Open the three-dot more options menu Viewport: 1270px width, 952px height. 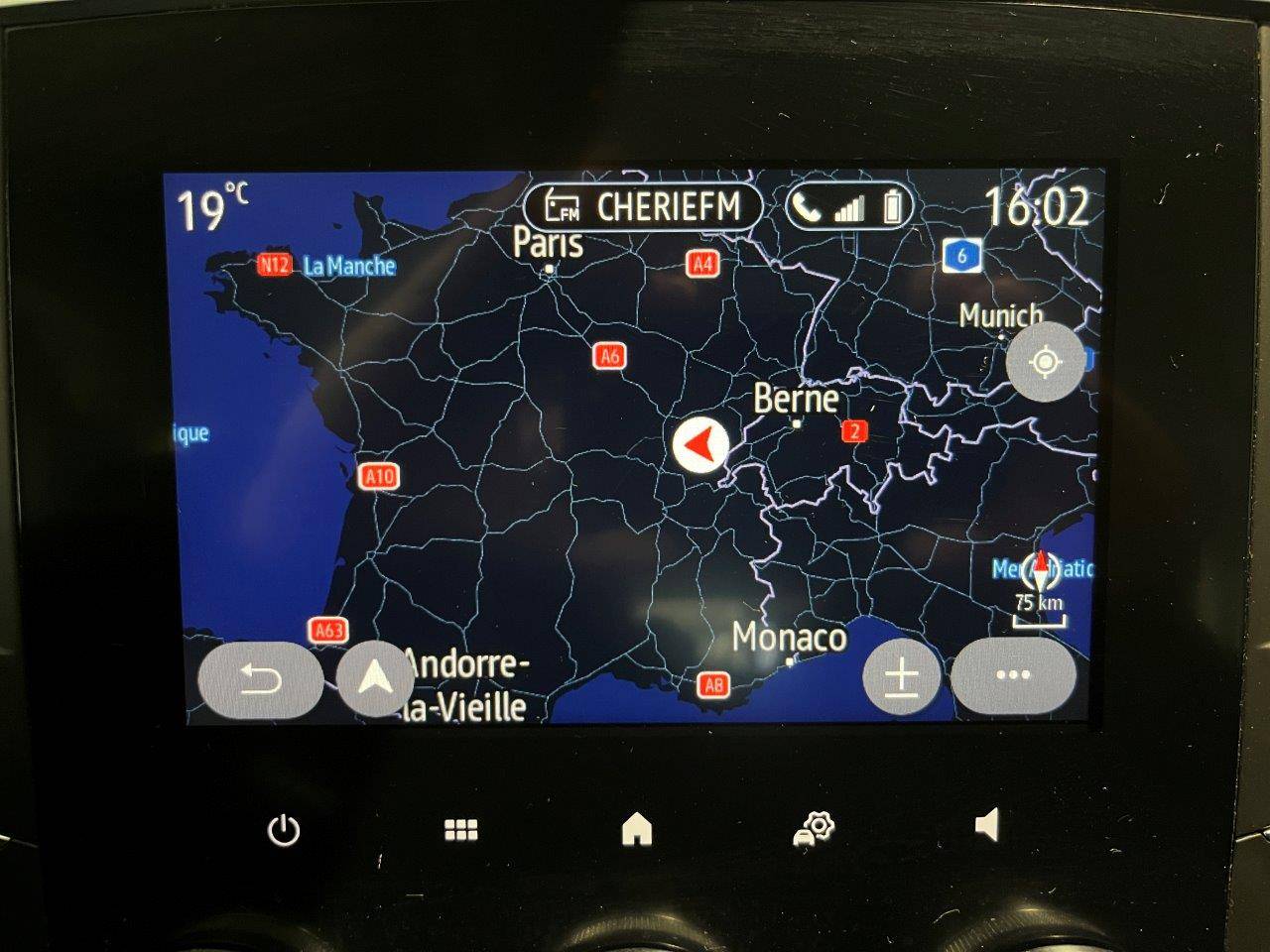coord(1012,676)
